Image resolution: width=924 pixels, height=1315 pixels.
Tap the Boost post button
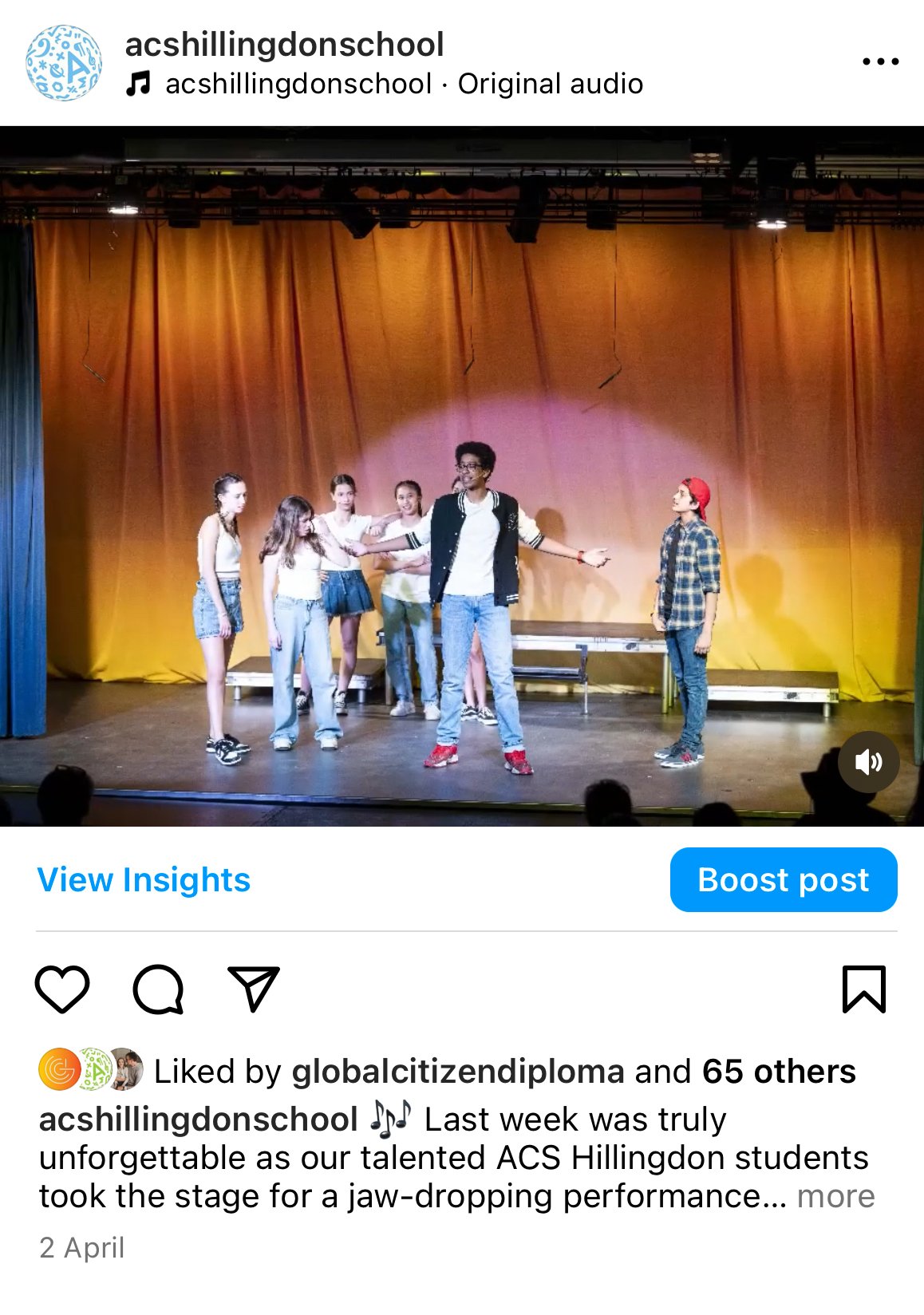click(783, 879)
